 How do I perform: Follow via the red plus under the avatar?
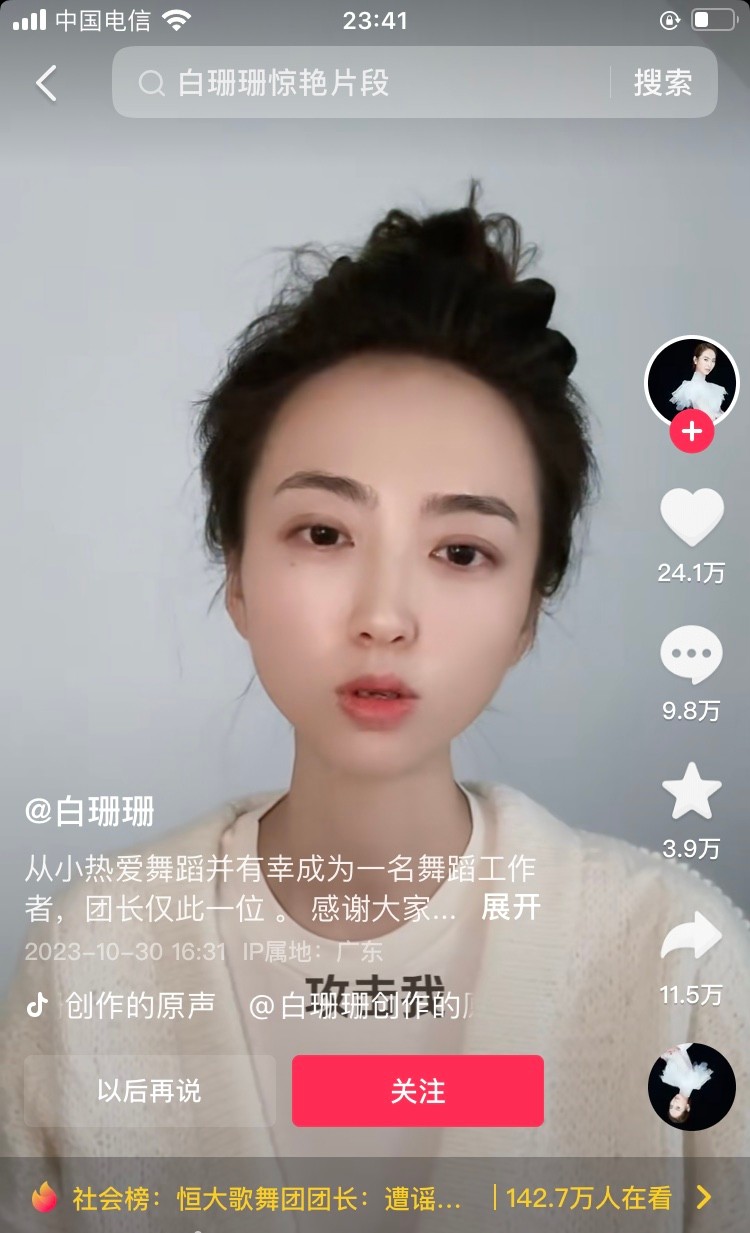692,432
